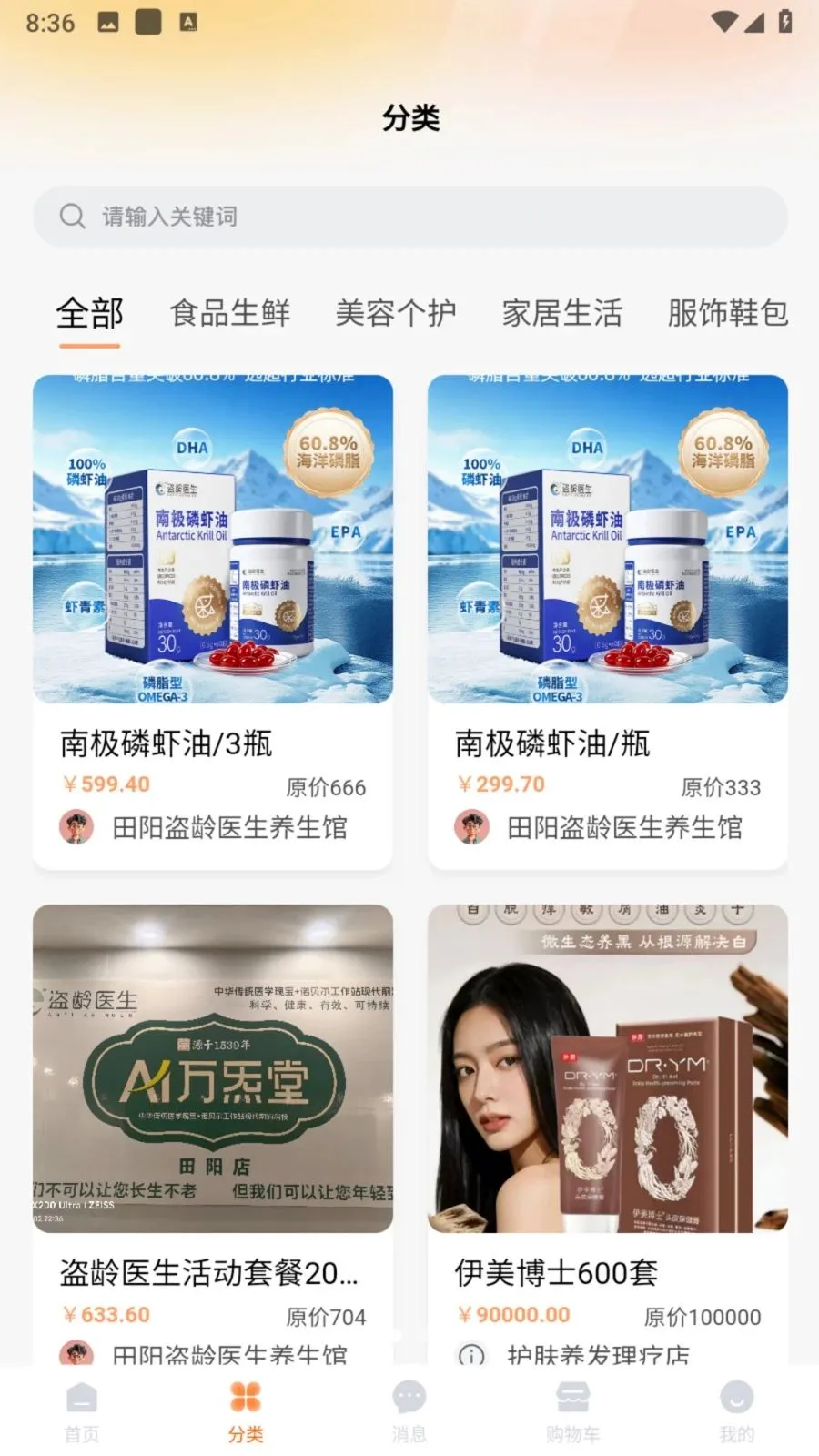This screenshot has width=819, height=1456.
Task: Open the 消息 messages tab
Action: tap(409, 1412)
